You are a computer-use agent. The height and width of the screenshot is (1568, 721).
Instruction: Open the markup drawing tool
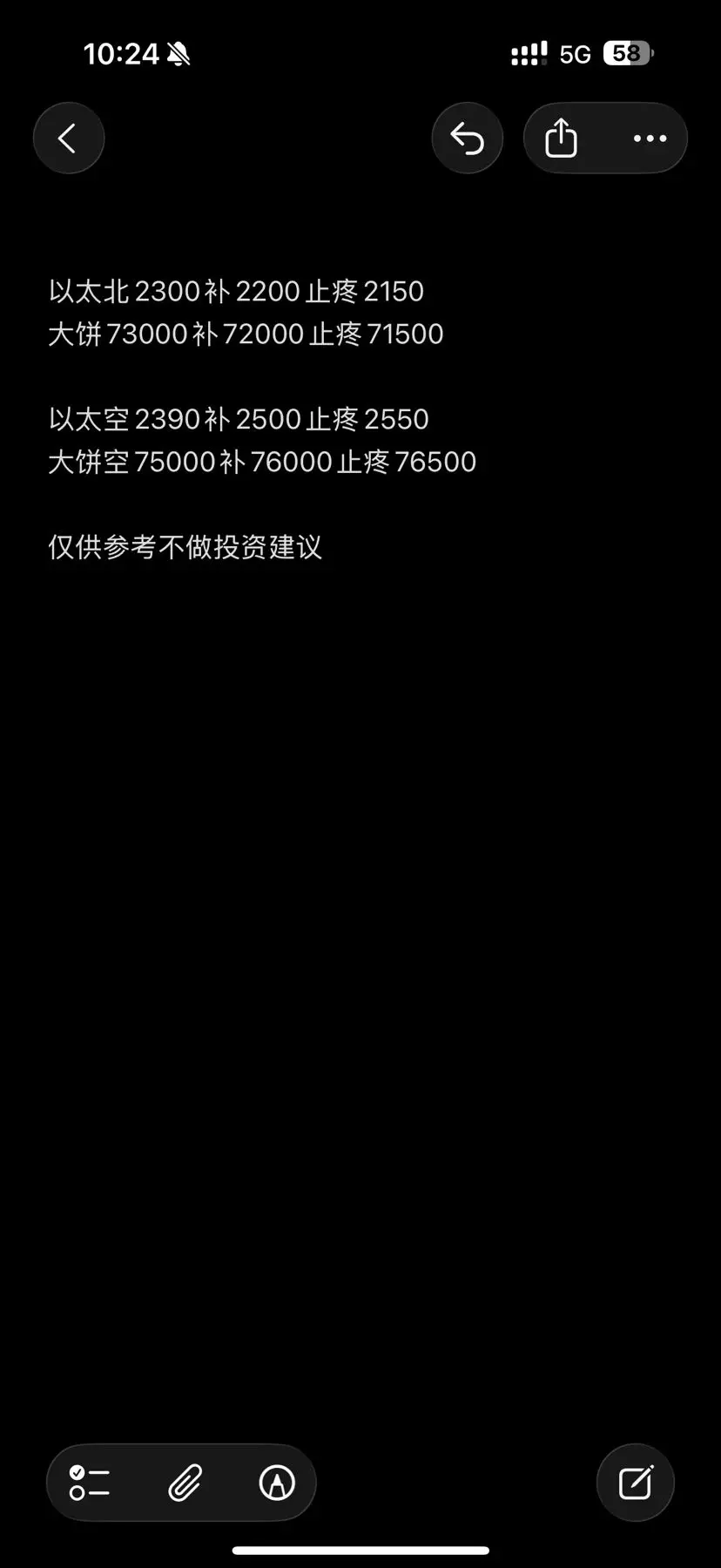(276, 1483)
